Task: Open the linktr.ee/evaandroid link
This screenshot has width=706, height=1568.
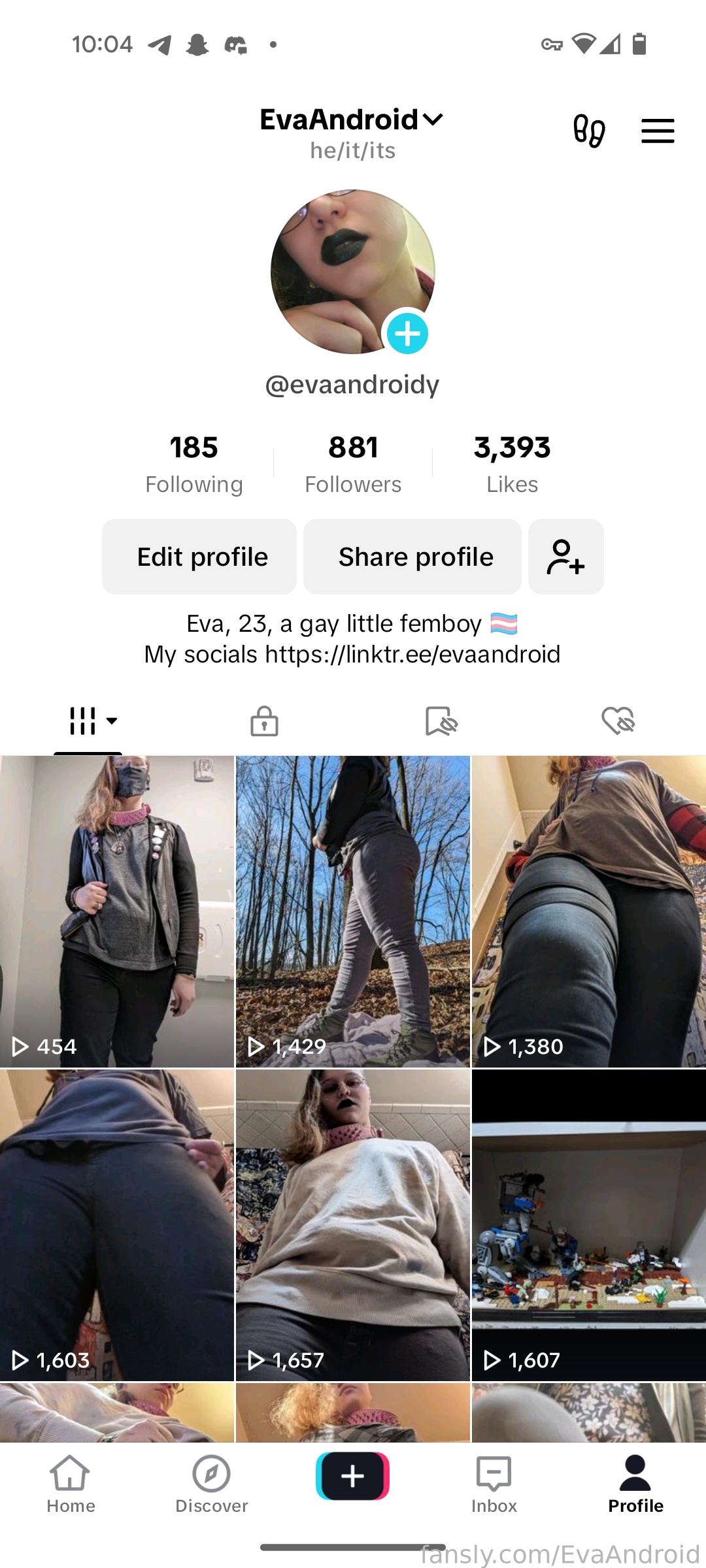Action: 412,654
